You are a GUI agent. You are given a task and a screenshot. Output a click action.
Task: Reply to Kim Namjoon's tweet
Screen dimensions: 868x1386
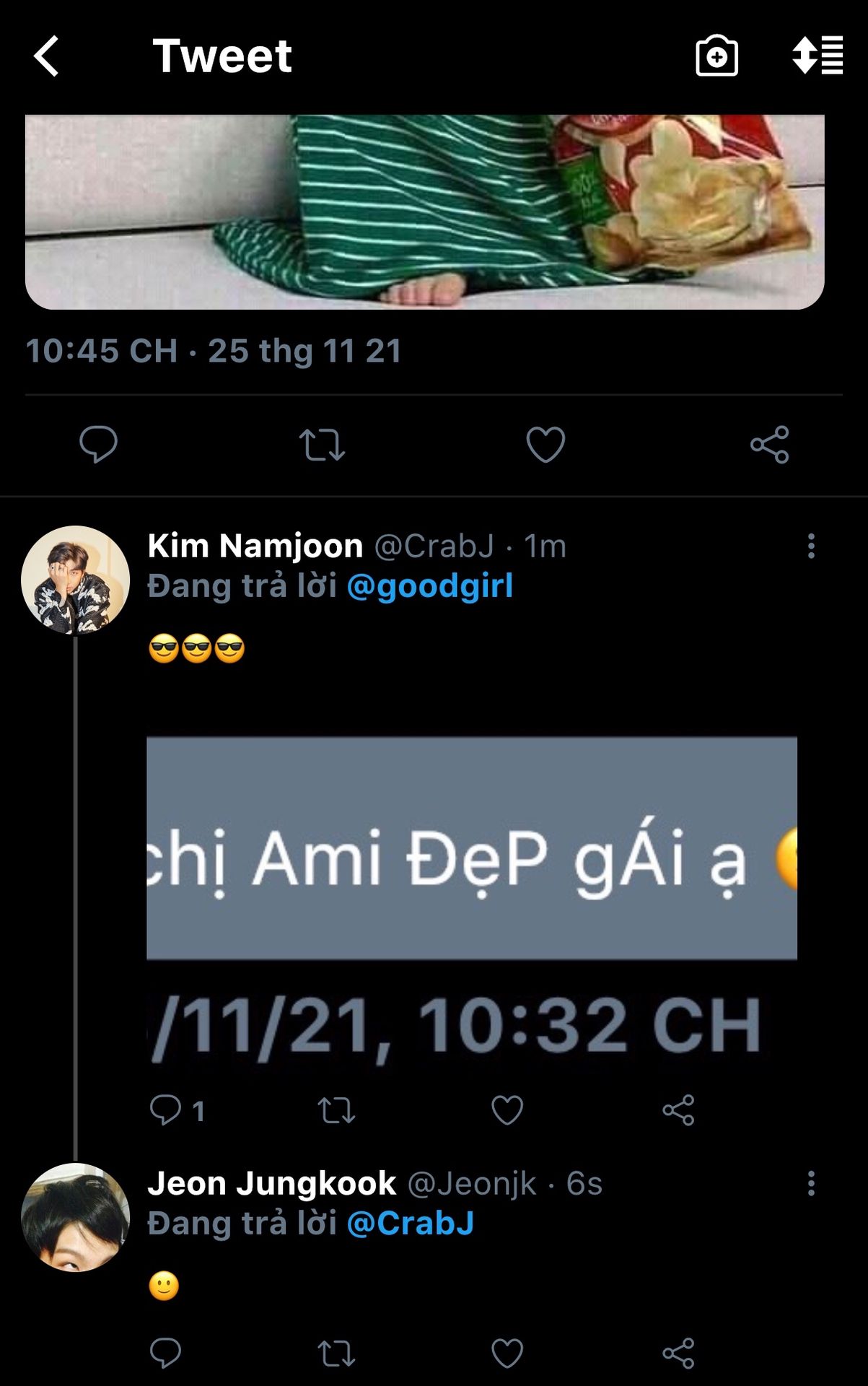click(x=165, y=1110)
